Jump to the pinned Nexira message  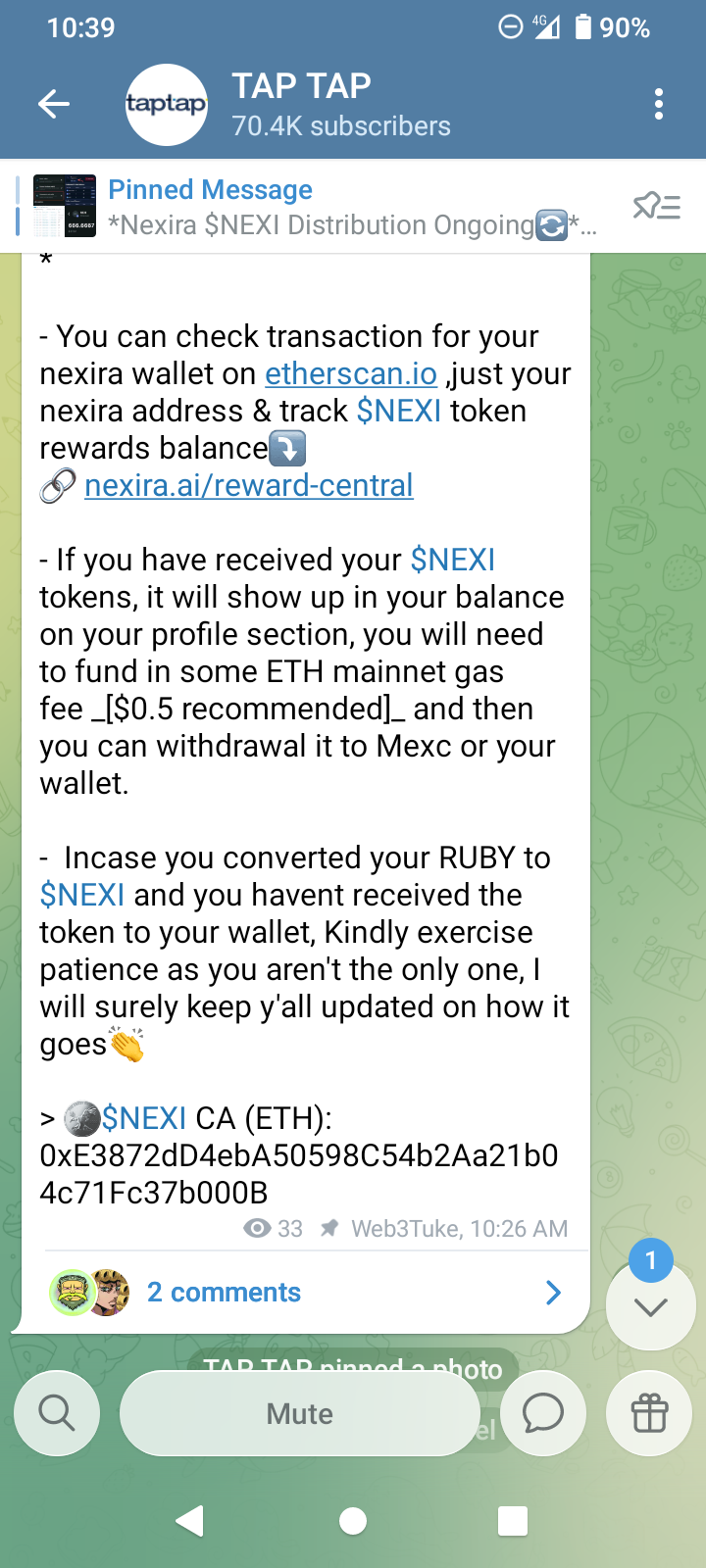pyautogui.click(x=324, y=207)
